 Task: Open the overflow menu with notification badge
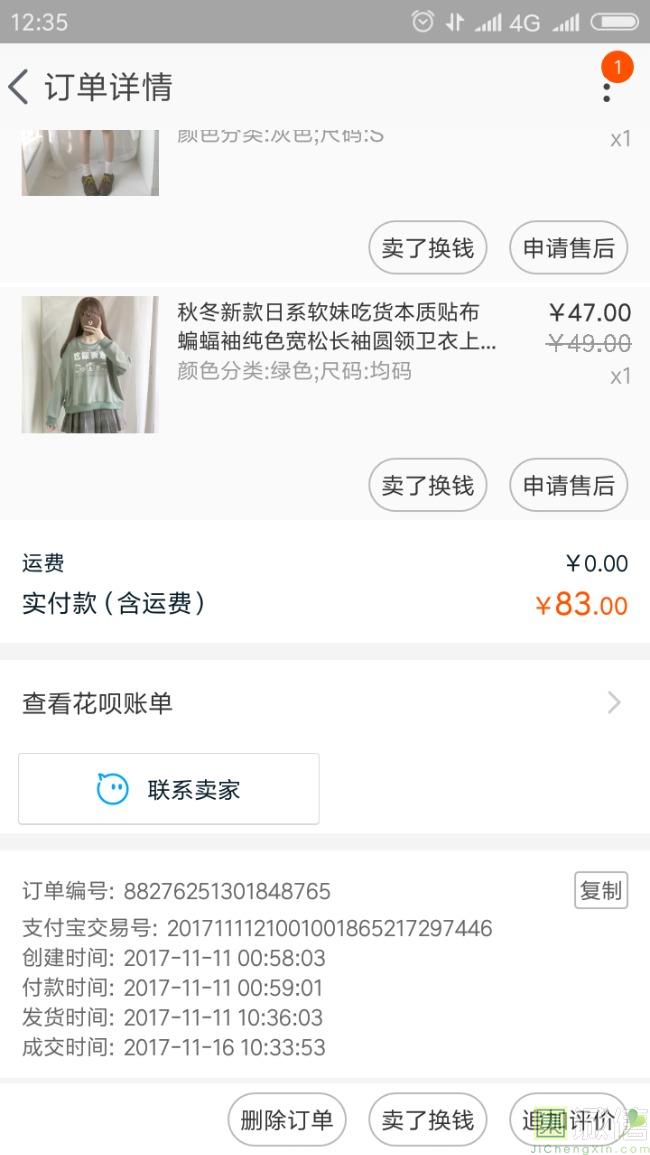pos(606,89)
